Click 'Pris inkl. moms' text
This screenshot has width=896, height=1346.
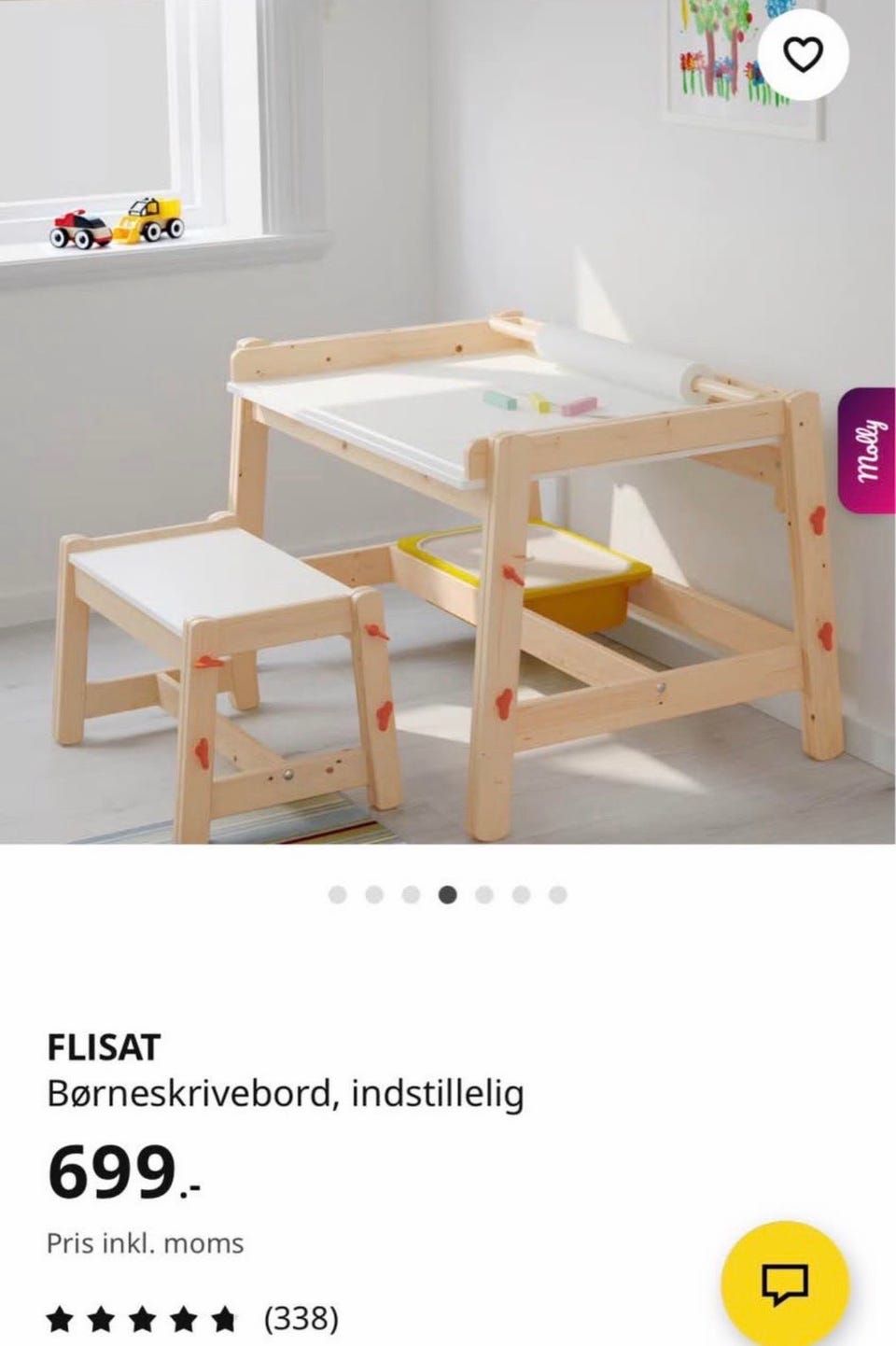(x=146, y=1242)
